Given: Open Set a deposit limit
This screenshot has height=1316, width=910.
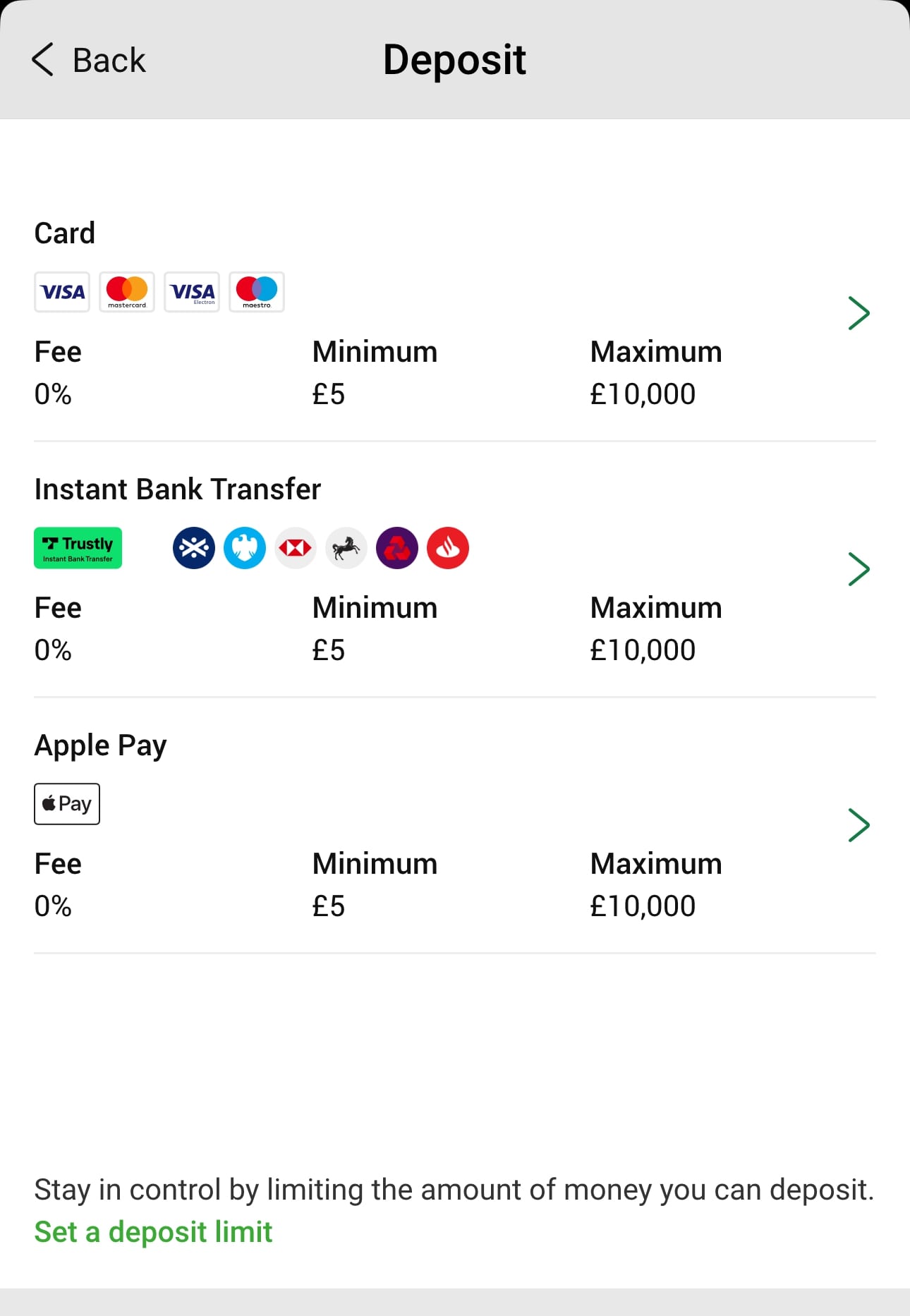Looking at the screenshot, I should point(153,1231).
